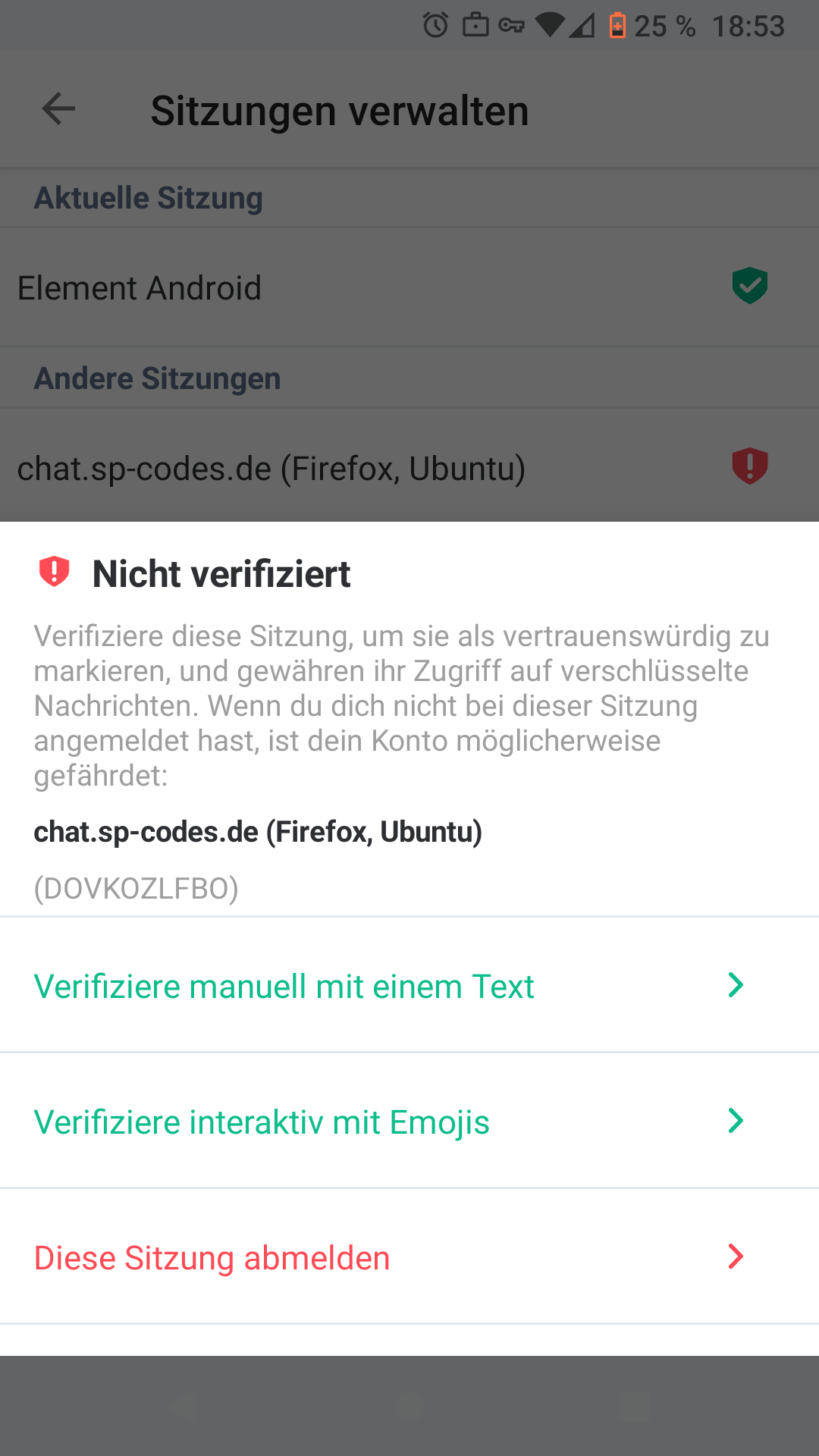Go back from Sitzungen verwalten

58,109
